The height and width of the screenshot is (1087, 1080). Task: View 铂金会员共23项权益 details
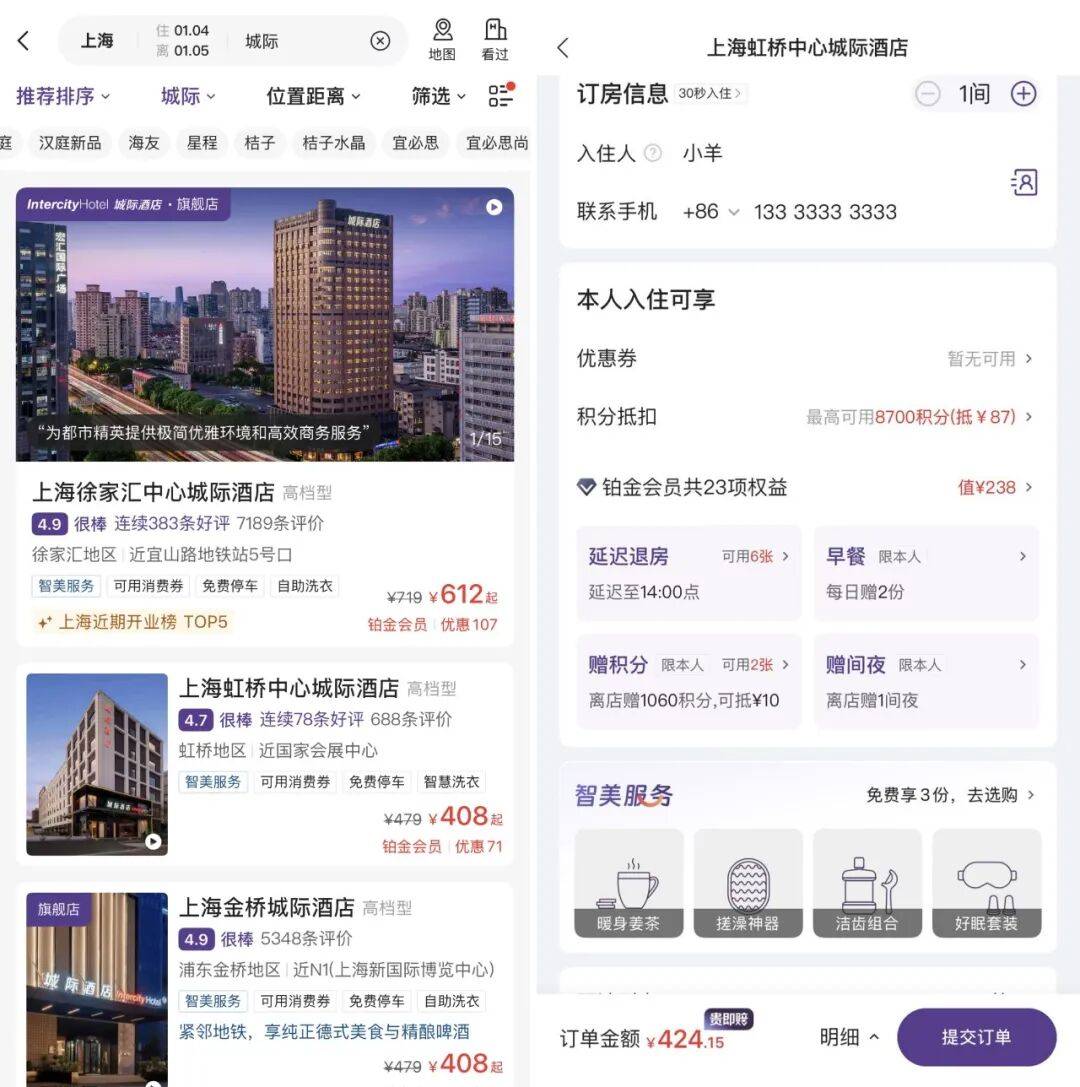[x=806, y=487]
